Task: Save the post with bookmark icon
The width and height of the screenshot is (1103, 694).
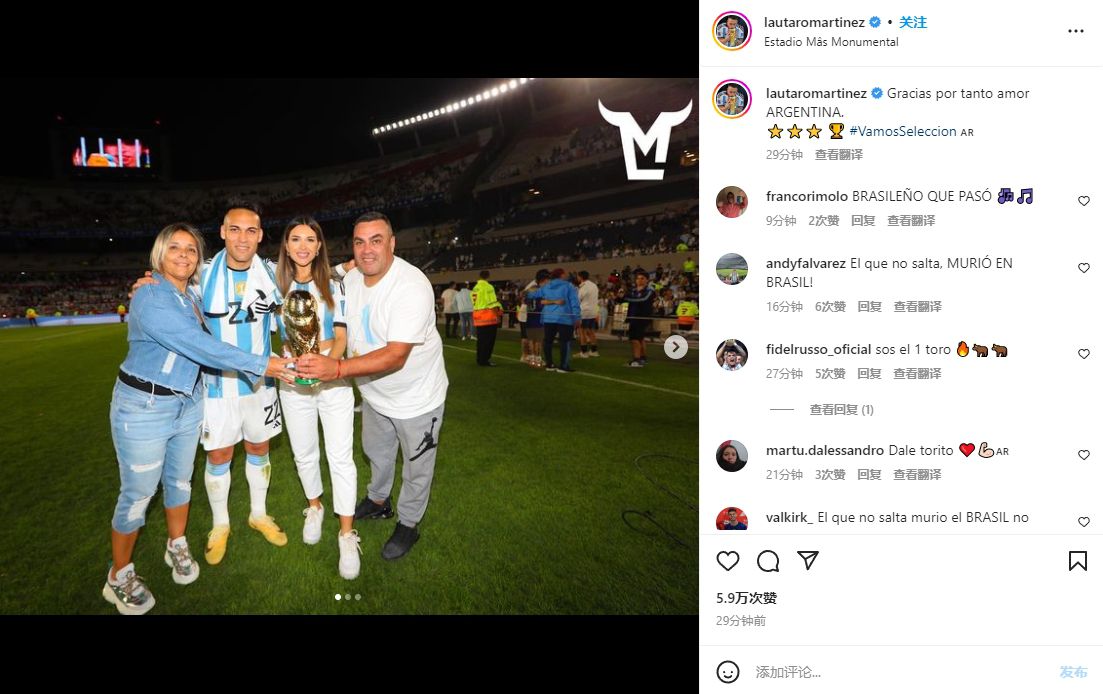Action: [x=1077, y=561]
